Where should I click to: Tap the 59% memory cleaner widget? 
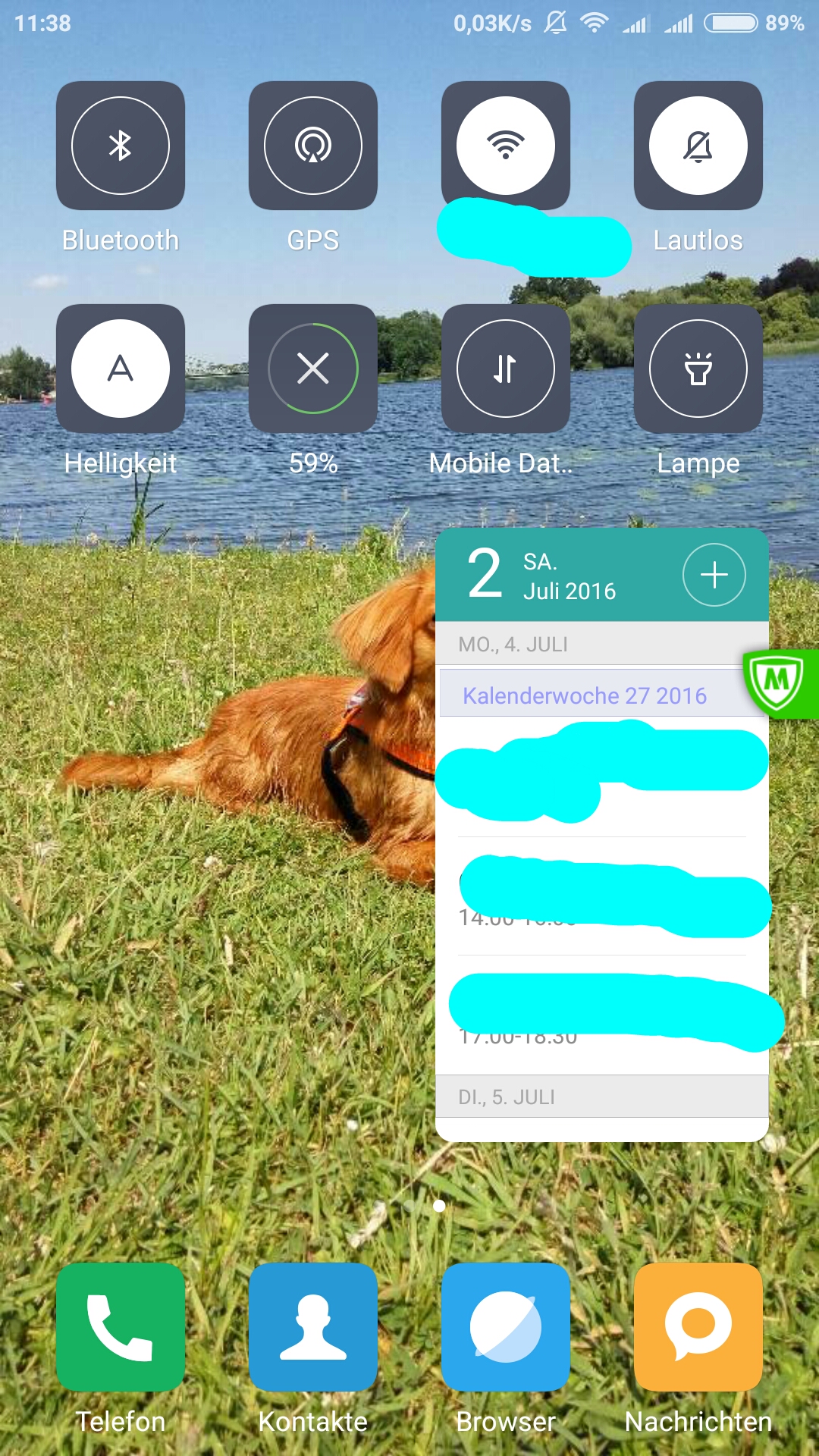pos(313,369)
